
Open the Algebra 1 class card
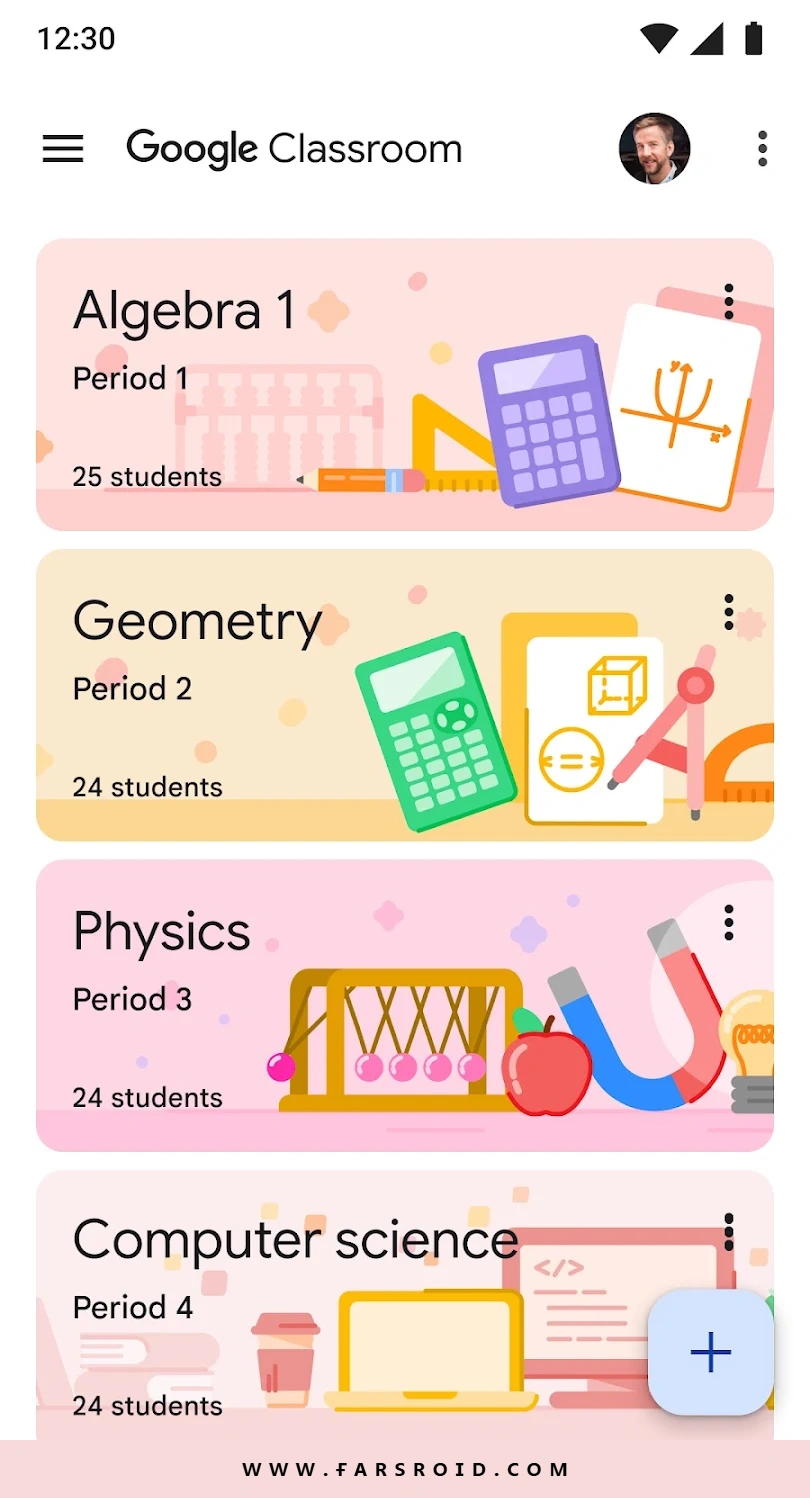pos(405,384)
